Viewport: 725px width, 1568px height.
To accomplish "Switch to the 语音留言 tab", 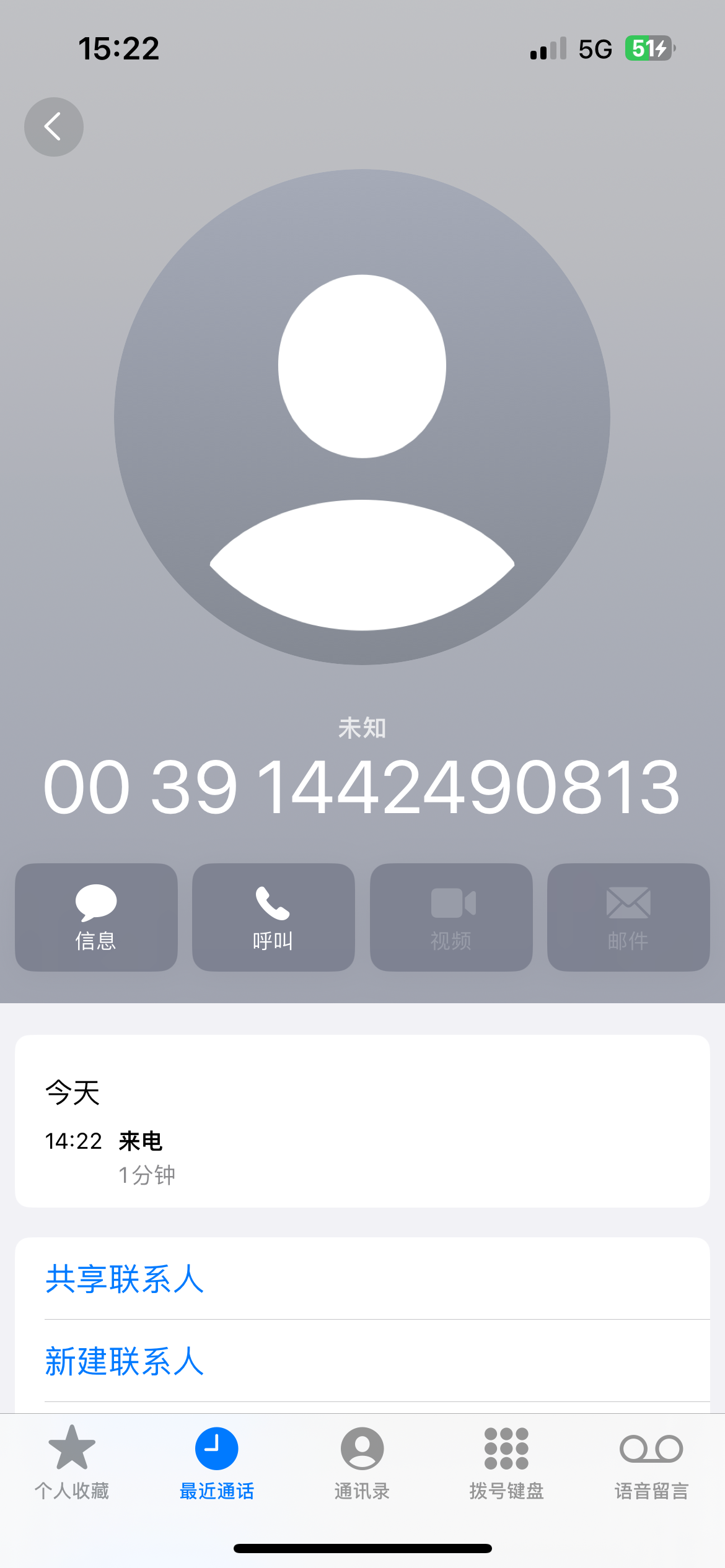I will pyautogui.click(x=651, y=1463).
